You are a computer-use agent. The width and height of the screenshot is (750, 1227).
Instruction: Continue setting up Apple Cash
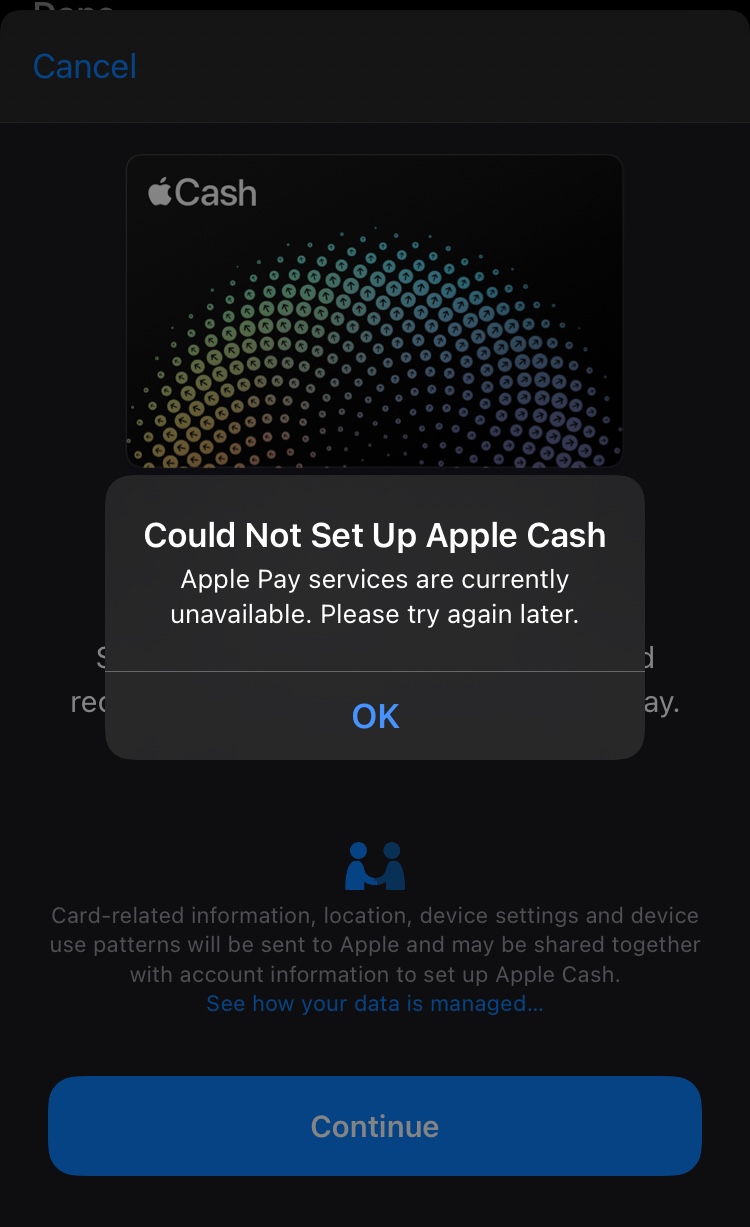[375, 1126]
